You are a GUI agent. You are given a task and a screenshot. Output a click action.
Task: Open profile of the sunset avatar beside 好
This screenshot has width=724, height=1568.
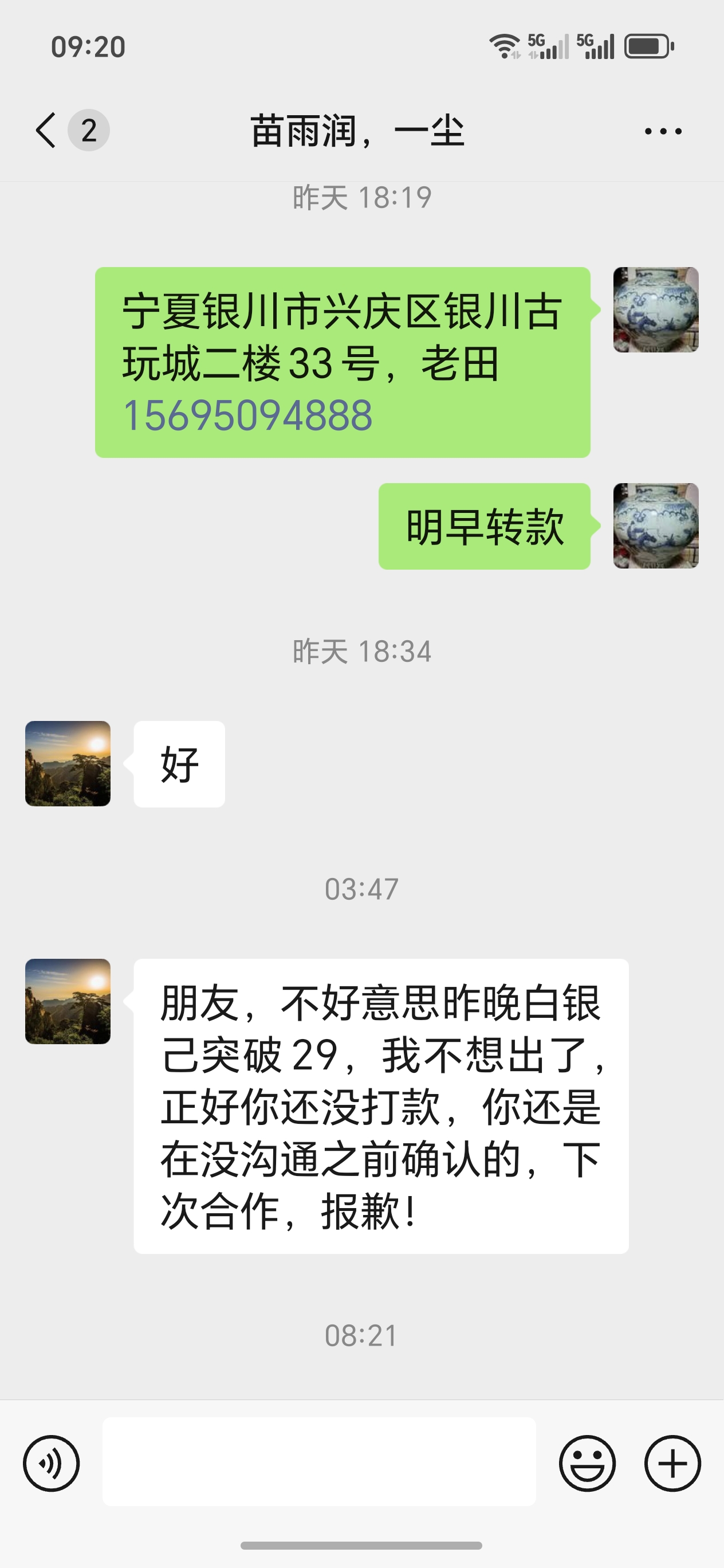click(68, 764)
